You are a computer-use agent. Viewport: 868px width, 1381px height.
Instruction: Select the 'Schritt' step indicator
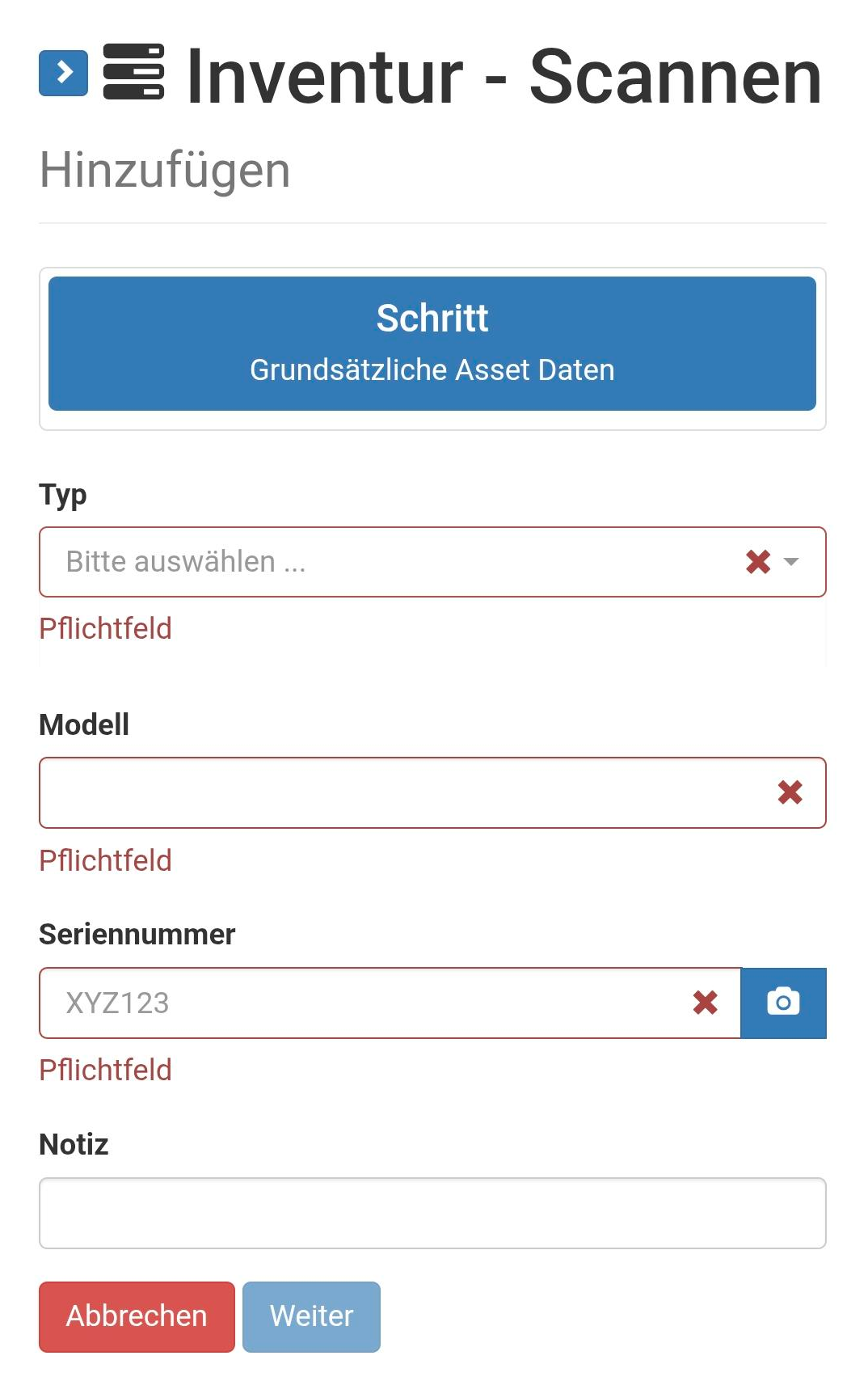click(433, 319)
